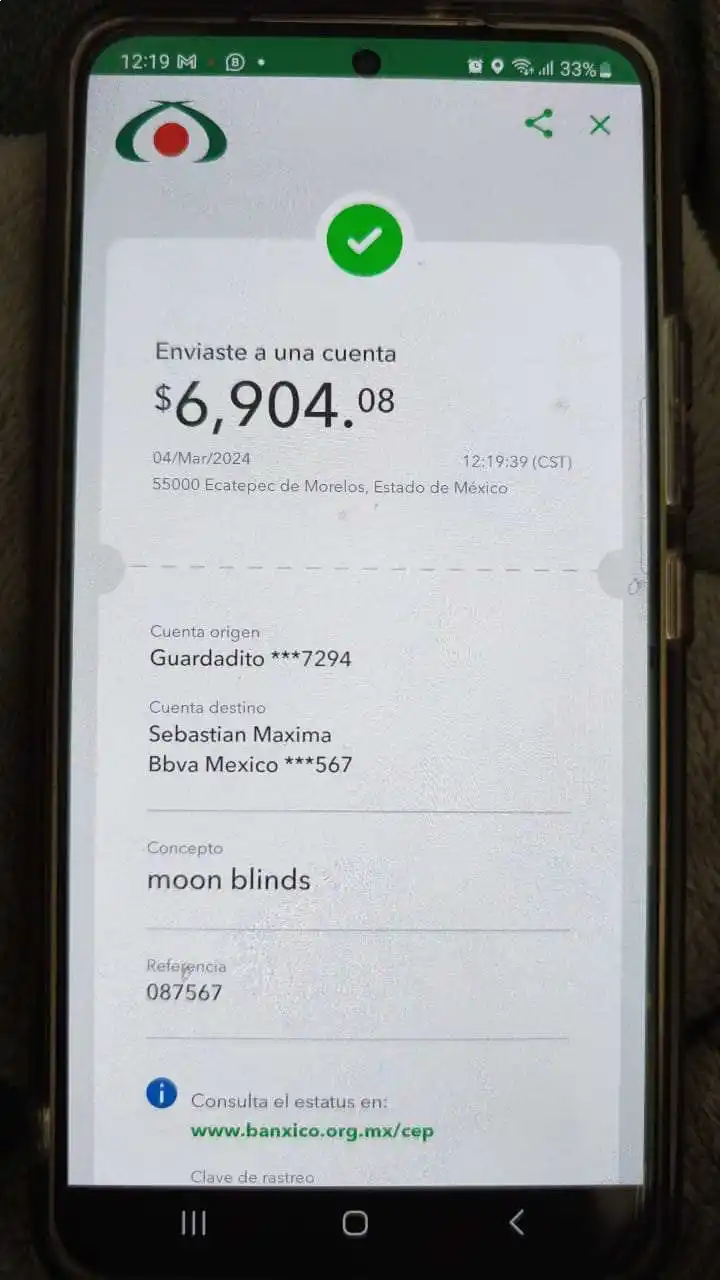Tap the system back button
Screen dimensions: 720x1280
click(516, 1221)
